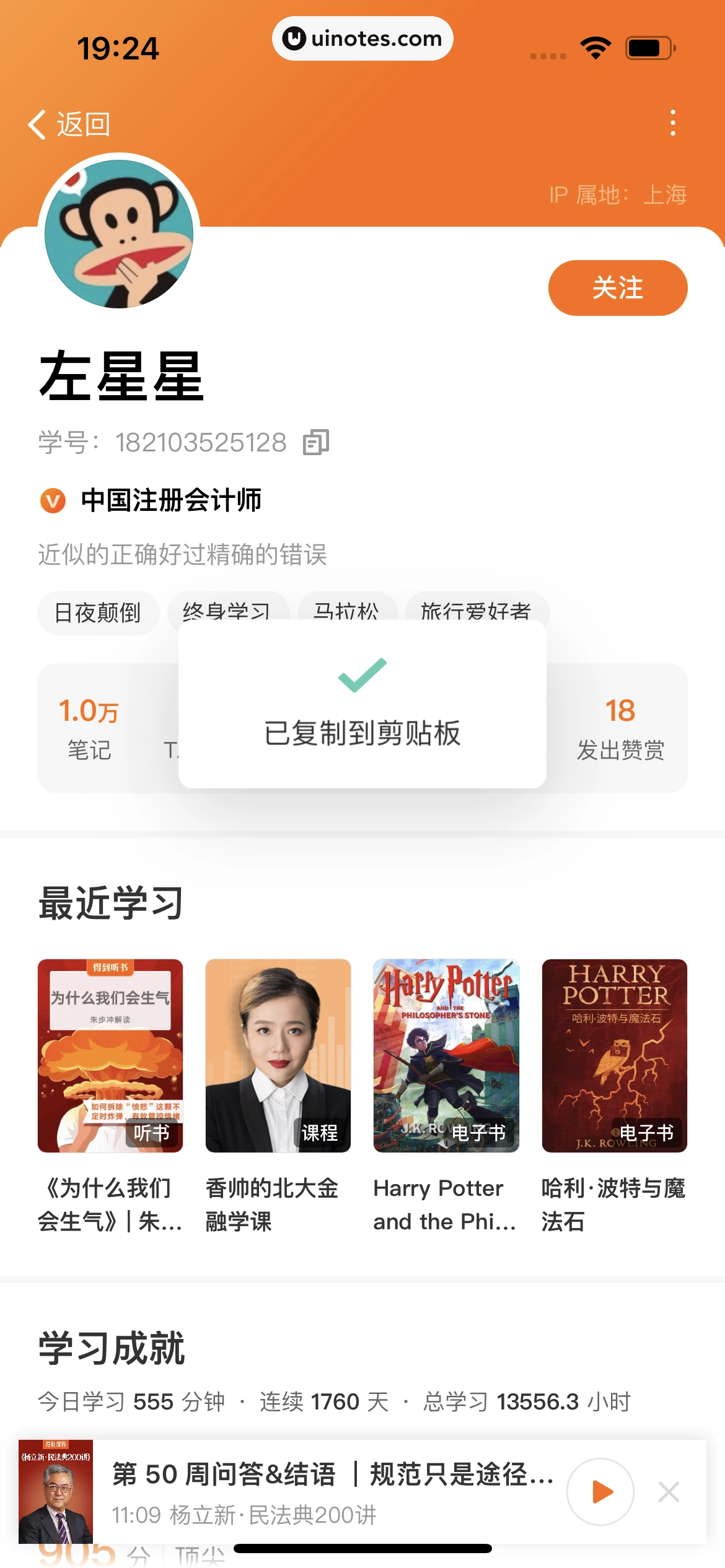725x1568 pixels.
Task: Copy the student ID using the copy icon
Action: coord(315,441)
